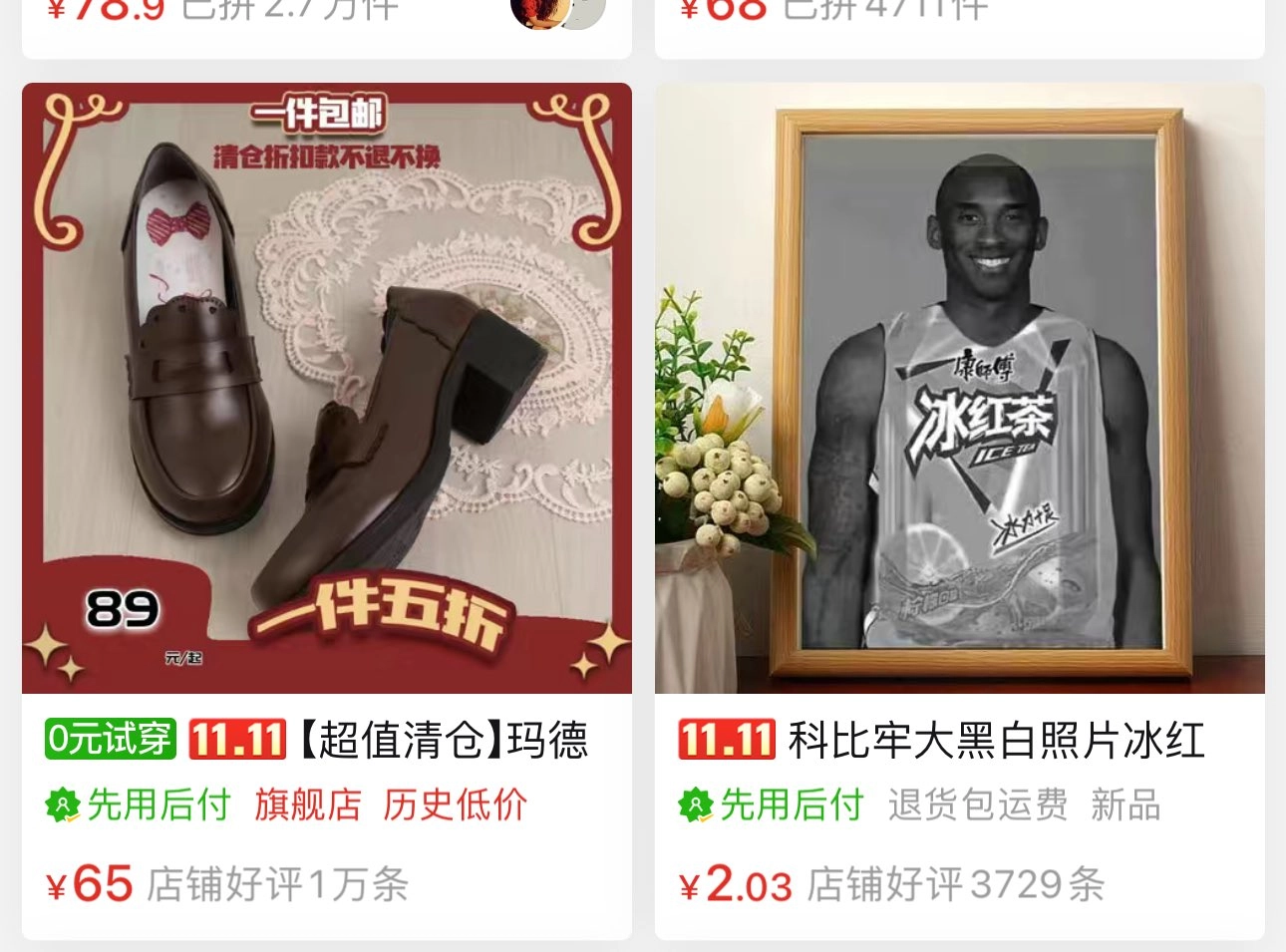Open the partially visible ¥78.9 product card
Viewport: 1286px width, 952px height.
click(x=299, y=22)
